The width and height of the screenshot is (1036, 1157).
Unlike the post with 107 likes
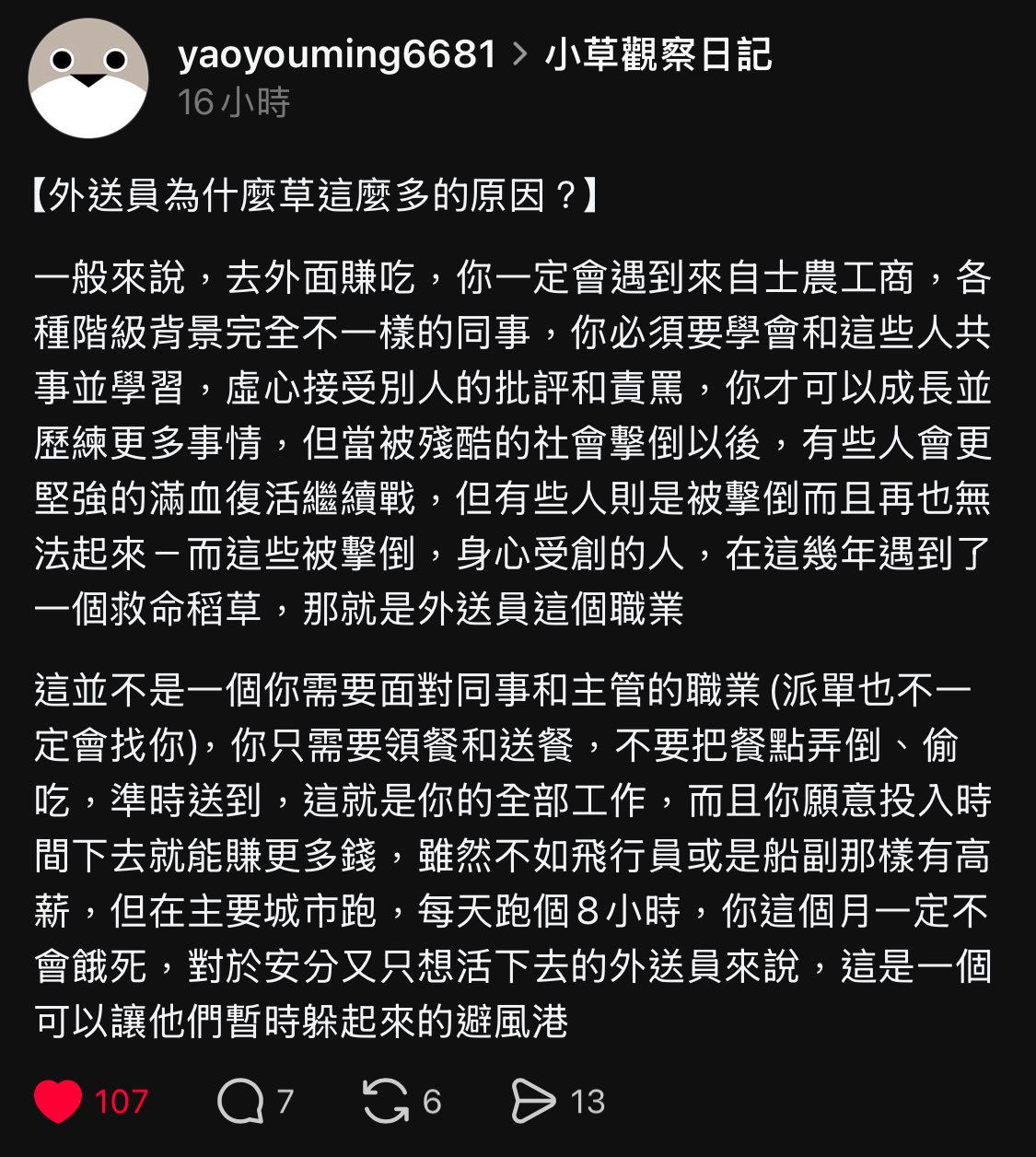point(58,1102)
